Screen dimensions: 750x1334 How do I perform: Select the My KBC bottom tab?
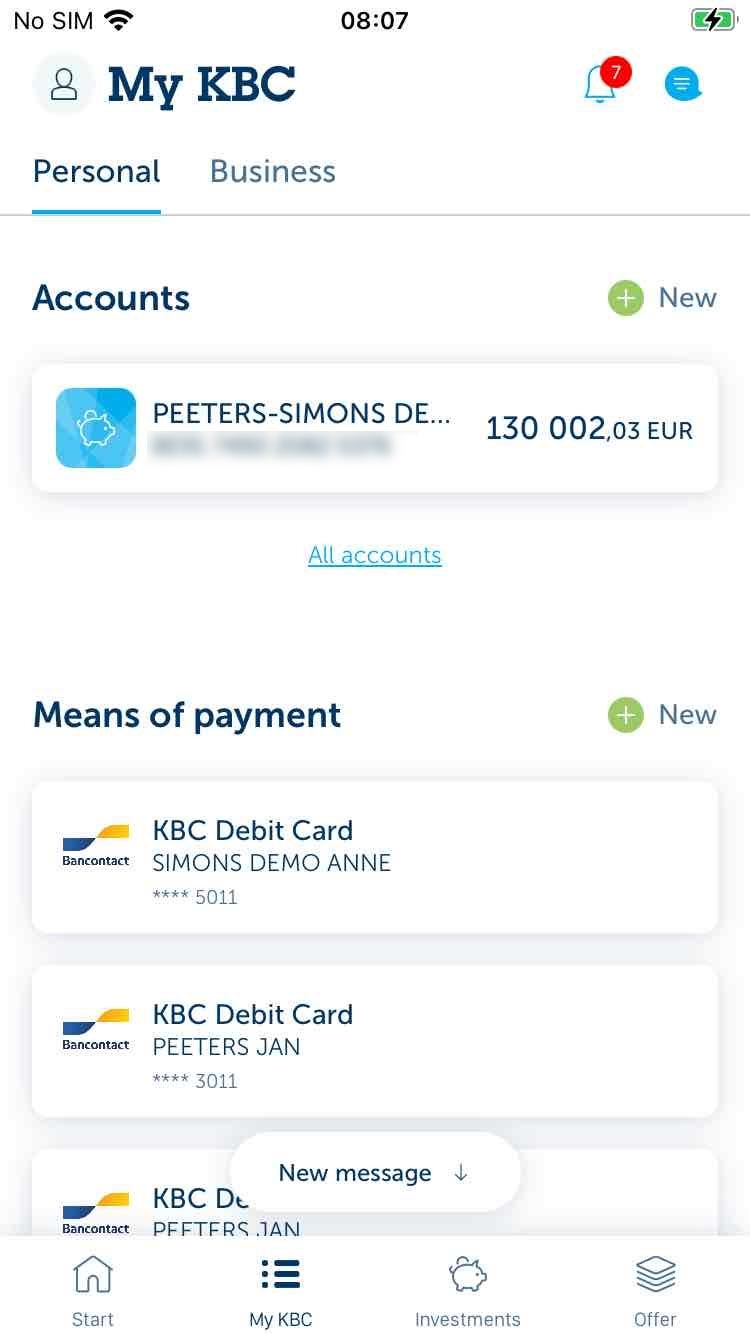[x=281, y=1291]
